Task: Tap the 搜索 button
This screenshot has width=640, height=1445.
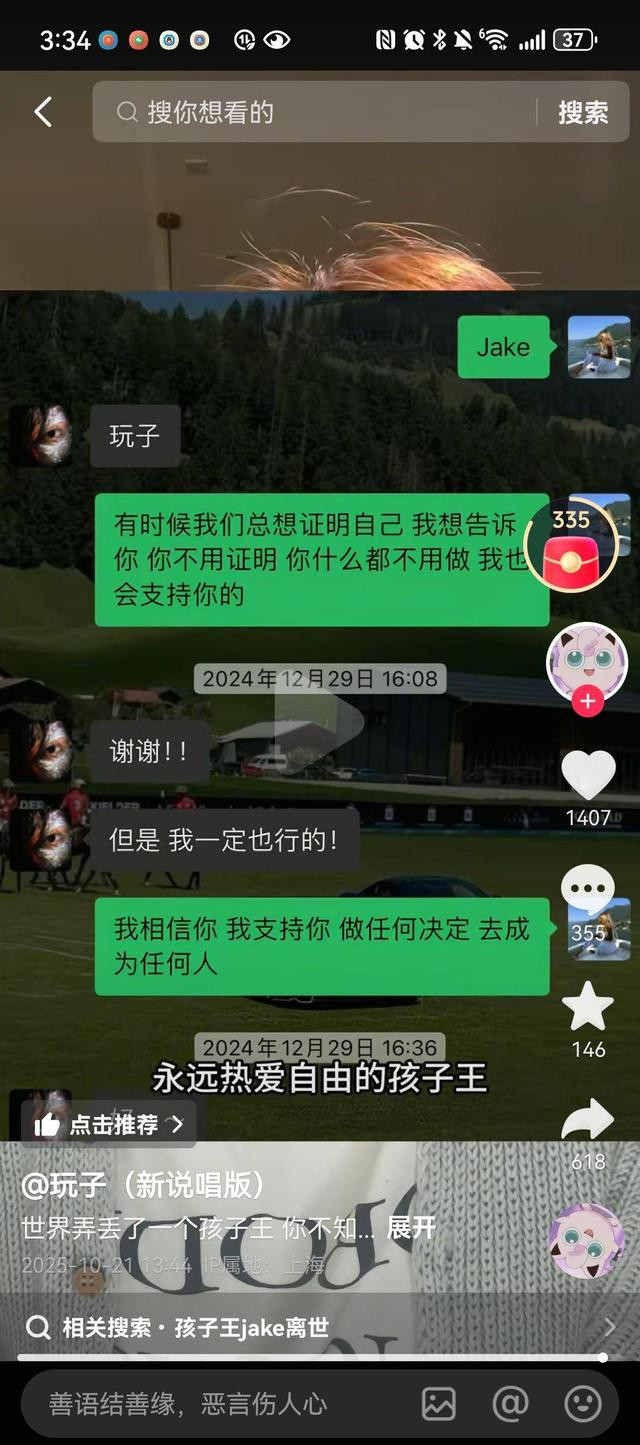Action: [583, 112]
